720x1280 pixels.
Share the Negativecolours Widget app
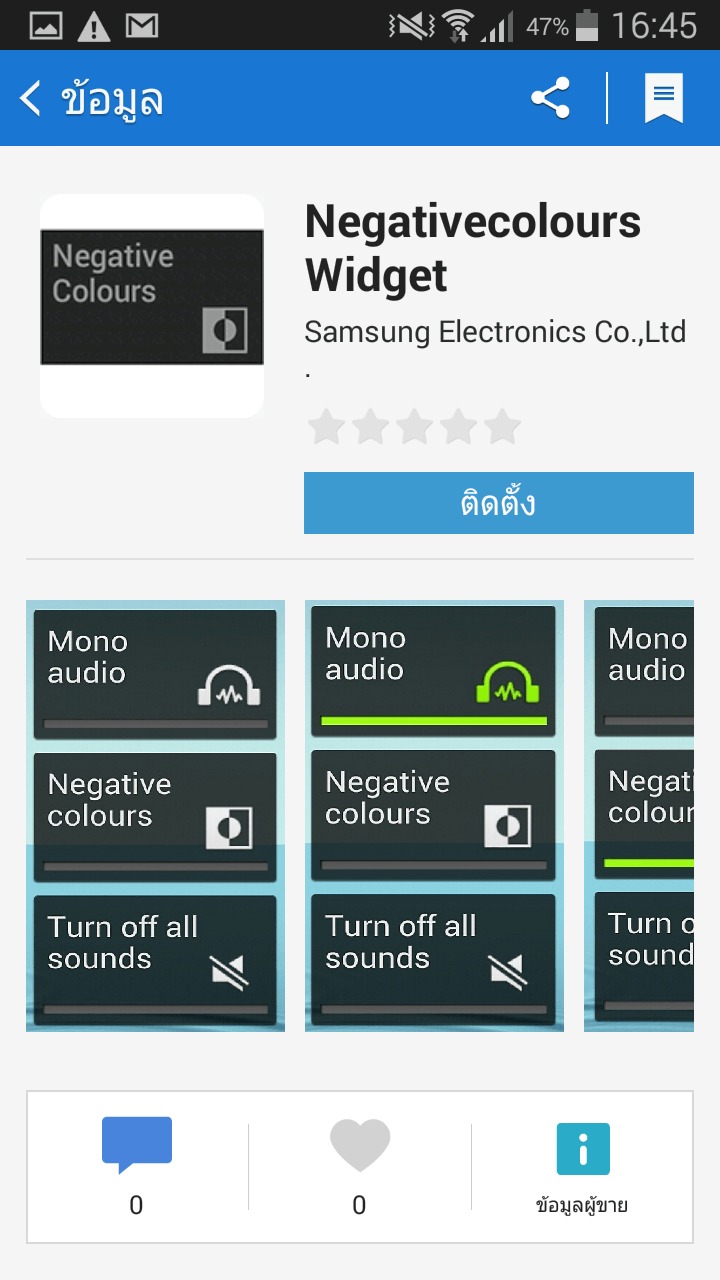tap(550, 99)
